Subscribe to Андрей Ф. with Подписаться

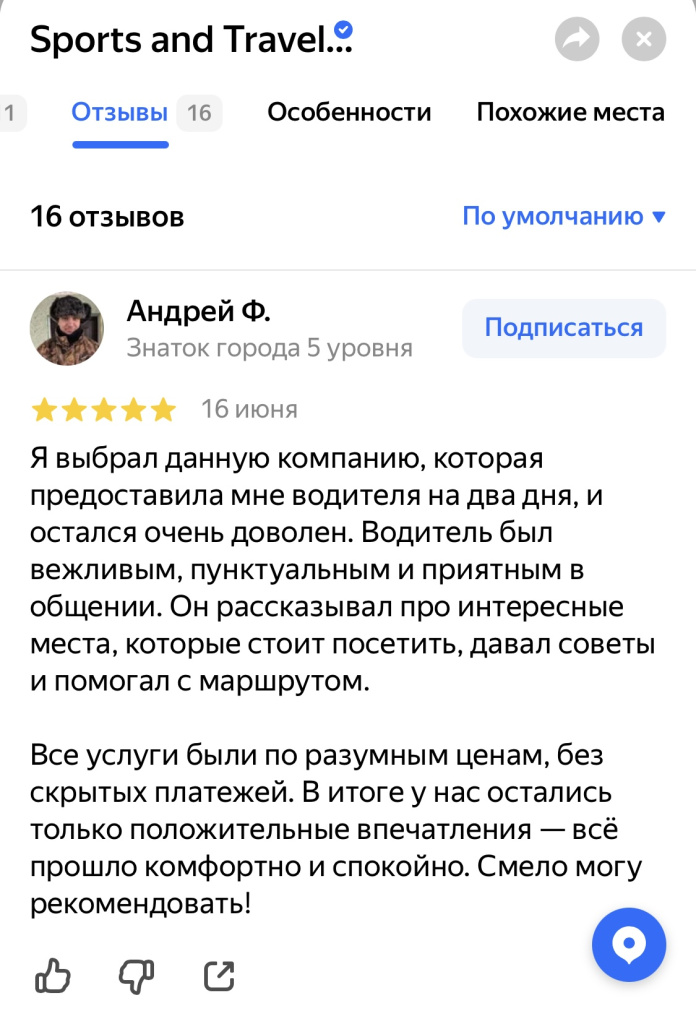click(563, 328)
